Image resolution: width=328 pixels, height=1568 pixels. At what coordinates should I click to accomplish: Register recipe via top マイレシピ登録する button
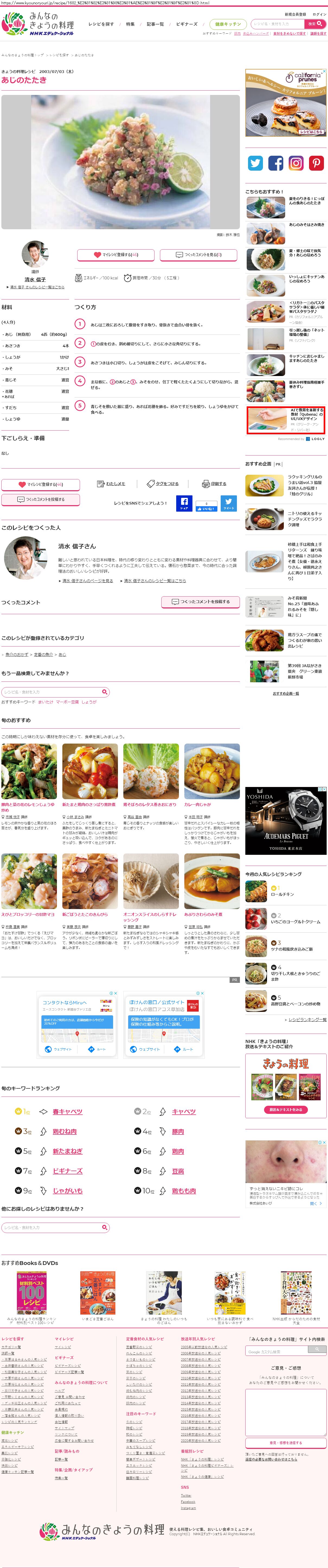pos(116,255)
